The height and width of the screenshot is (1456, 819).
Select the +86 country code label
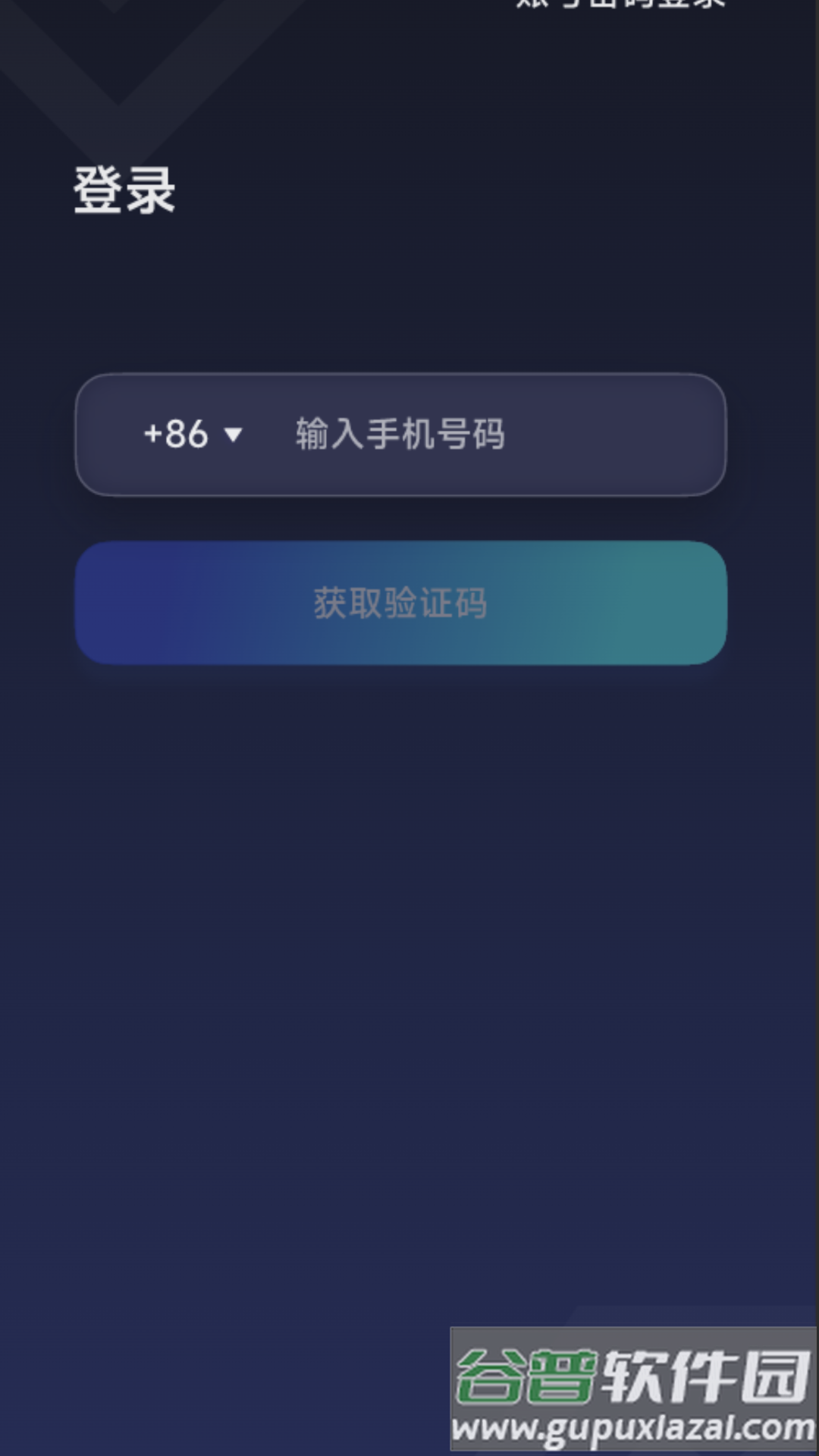(176, 434)
